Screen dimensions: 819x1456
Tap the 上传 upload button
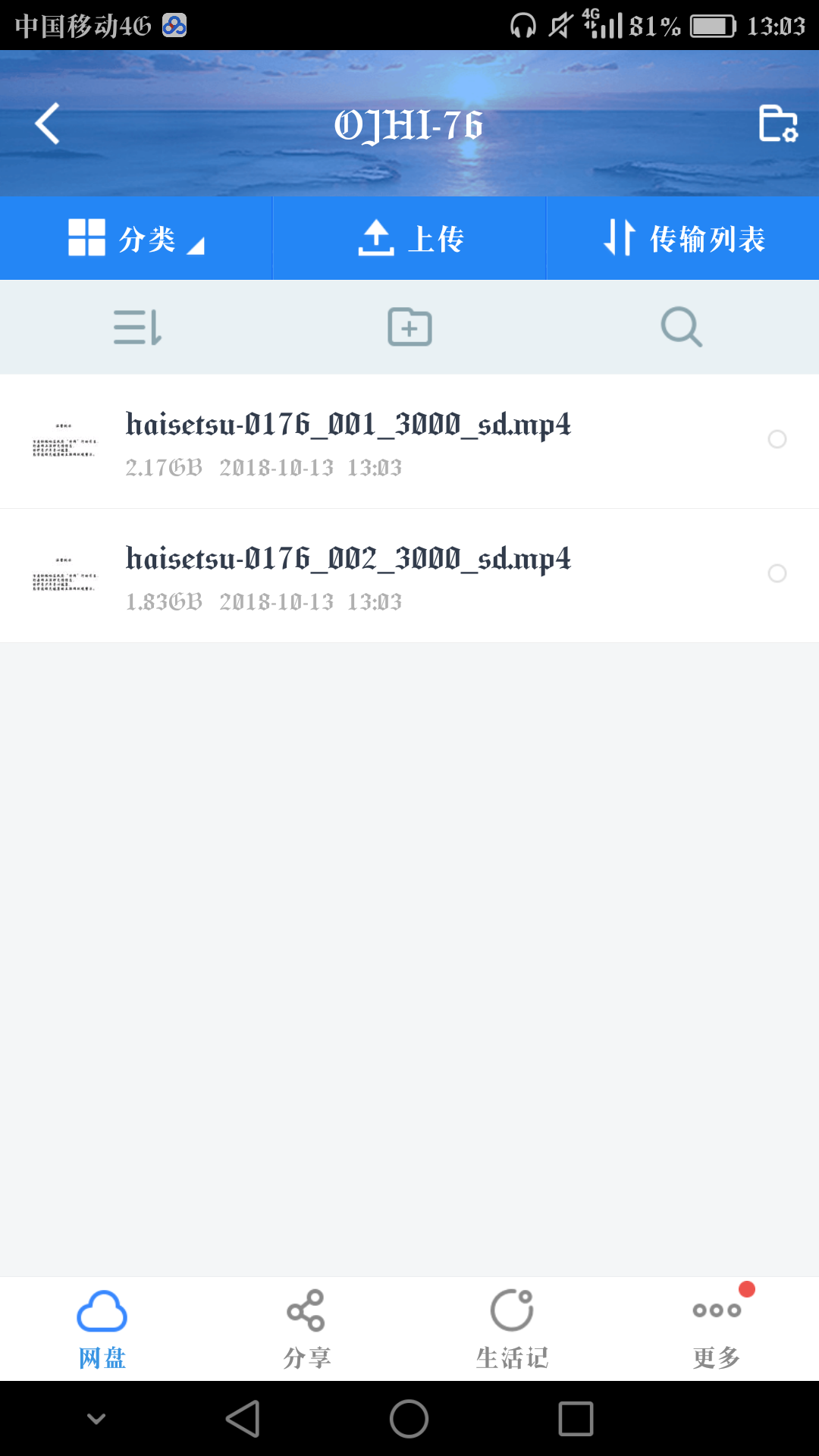[x=409, y=237]
